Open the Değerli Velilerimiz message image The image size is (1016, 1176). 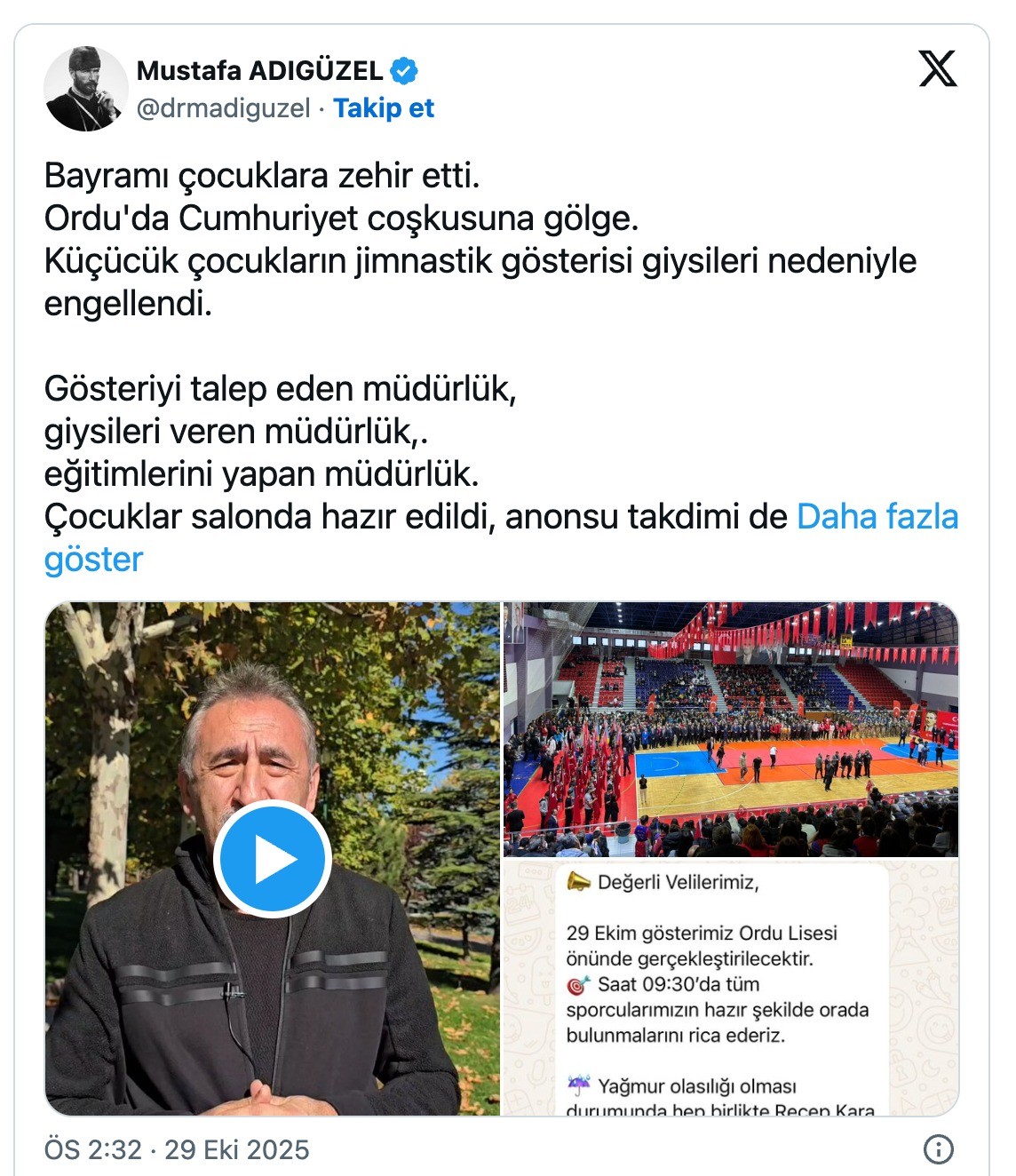pyautogui.click(x=730, y=987)
